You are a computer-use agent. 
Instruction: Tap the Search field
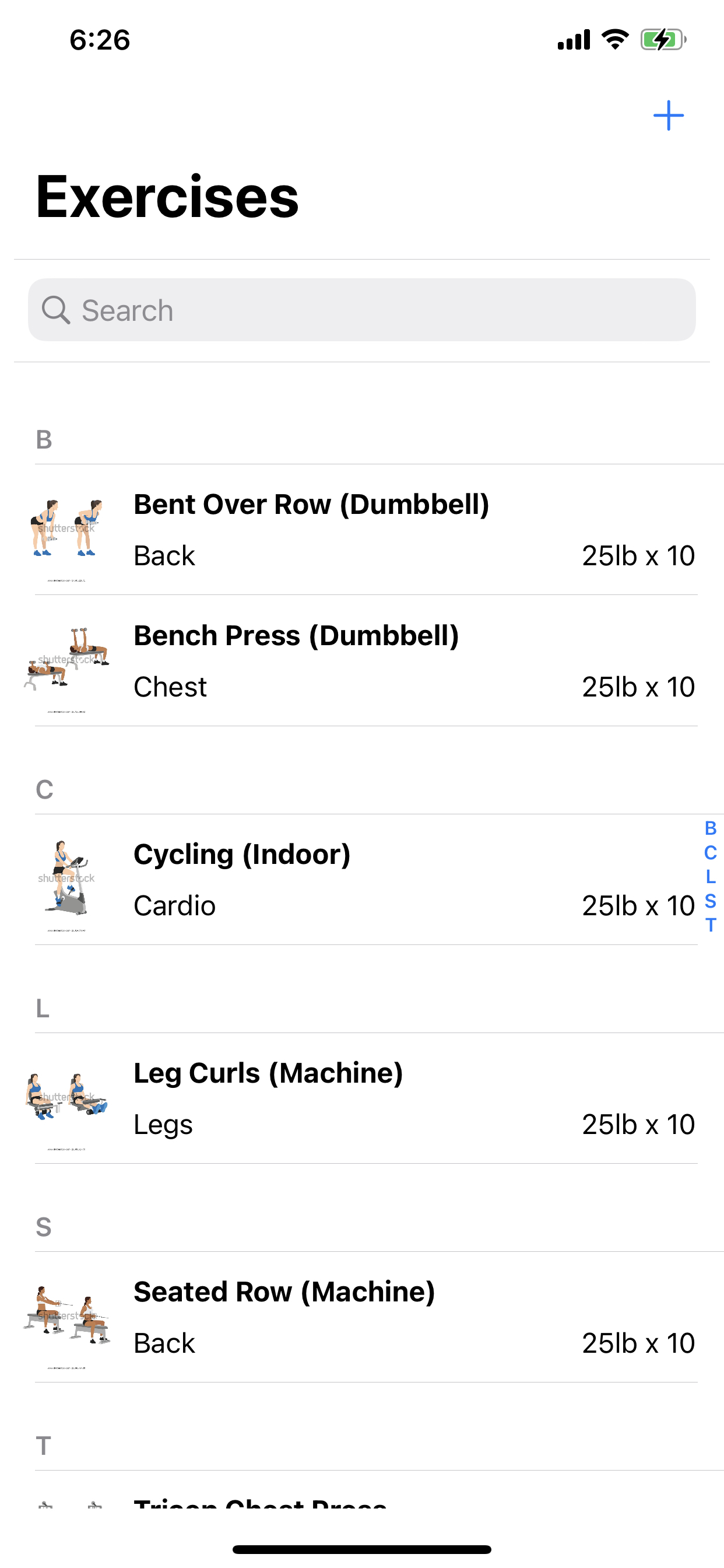coord(362,310)
